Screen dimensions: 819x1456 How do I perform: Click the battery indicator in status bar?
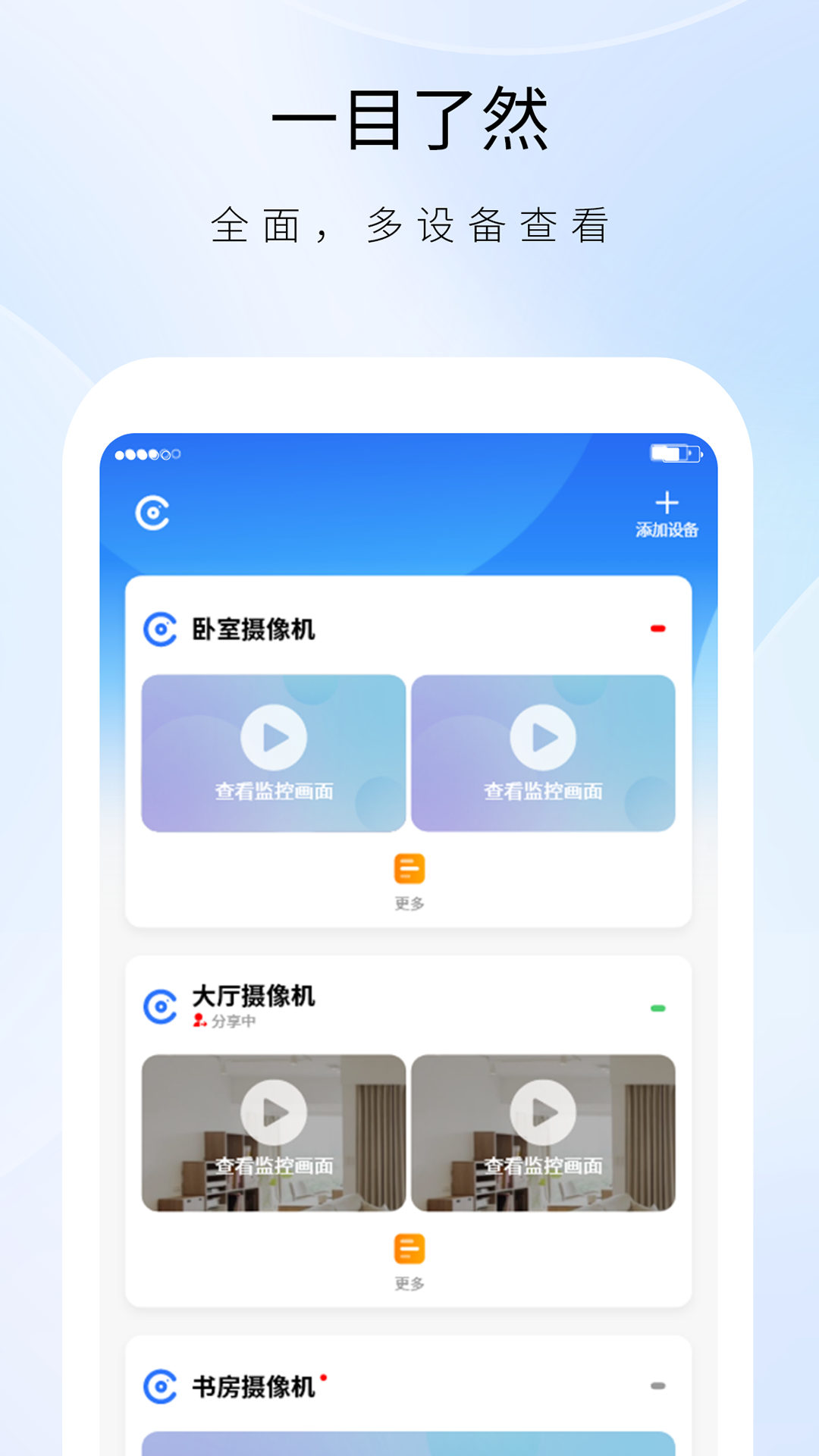tap(675, 453)
